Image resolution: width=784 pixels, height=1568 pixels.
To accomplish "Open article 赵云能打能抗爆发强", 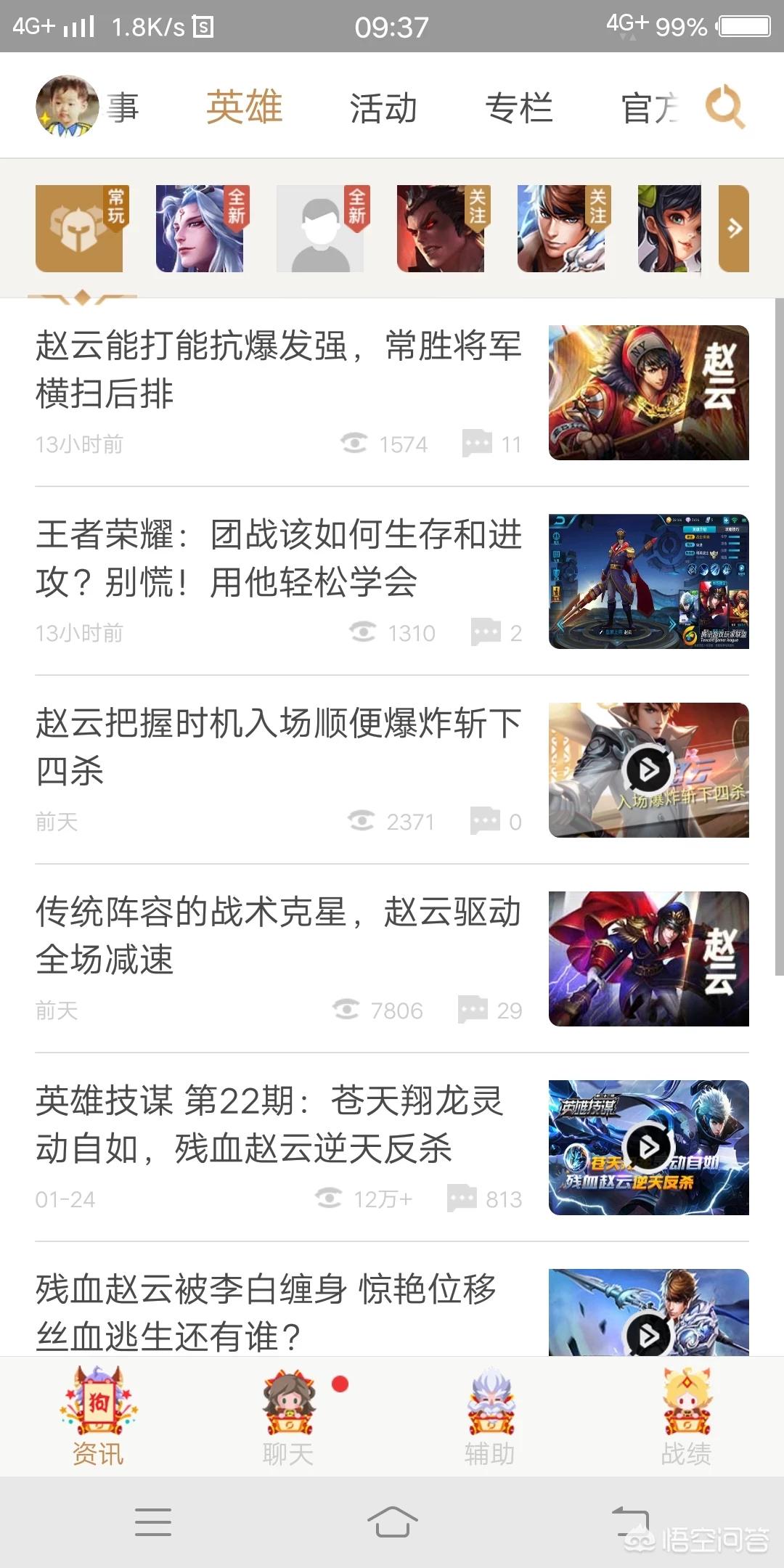I will [278, 369].
